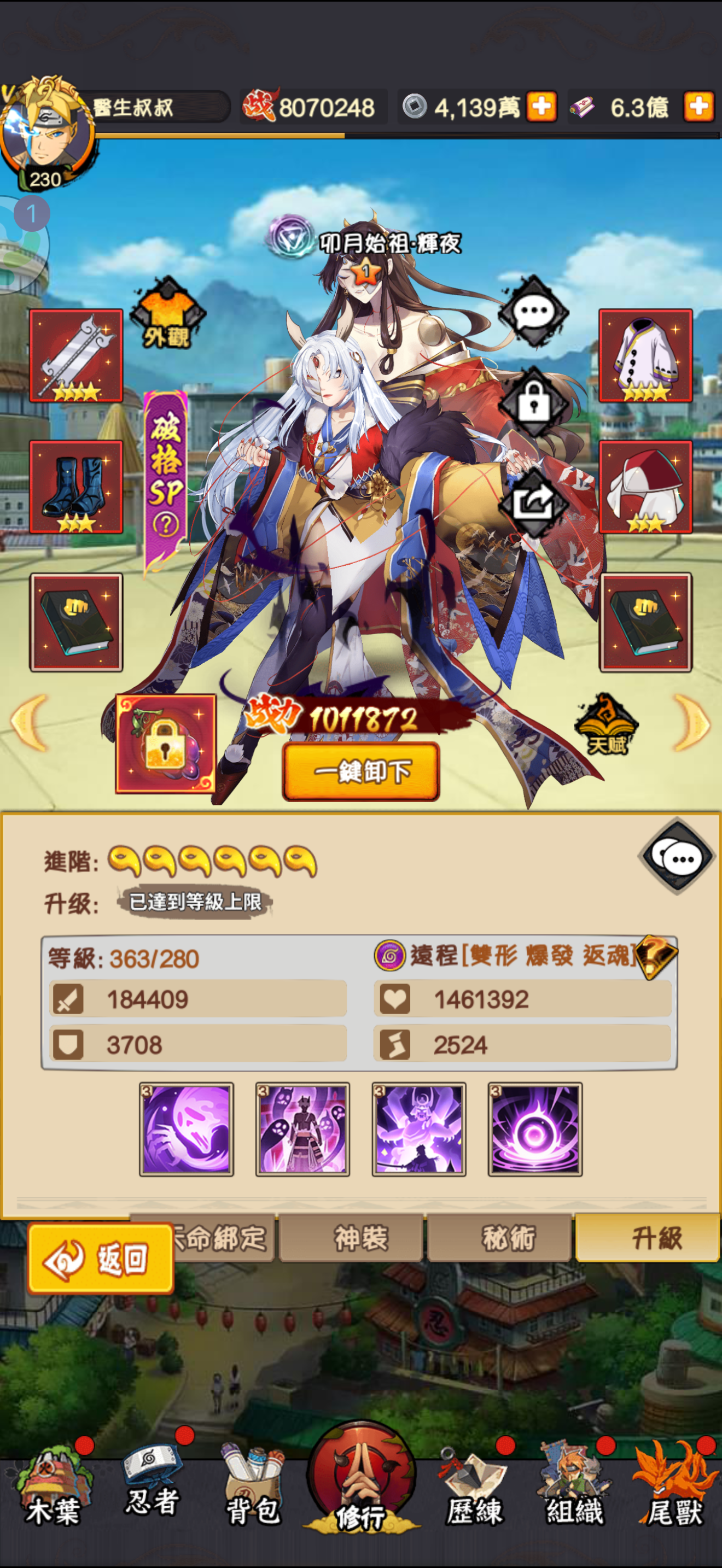Open the 破格SP help banner
The width and height of the screenshot is (722, 1568).
166,481
